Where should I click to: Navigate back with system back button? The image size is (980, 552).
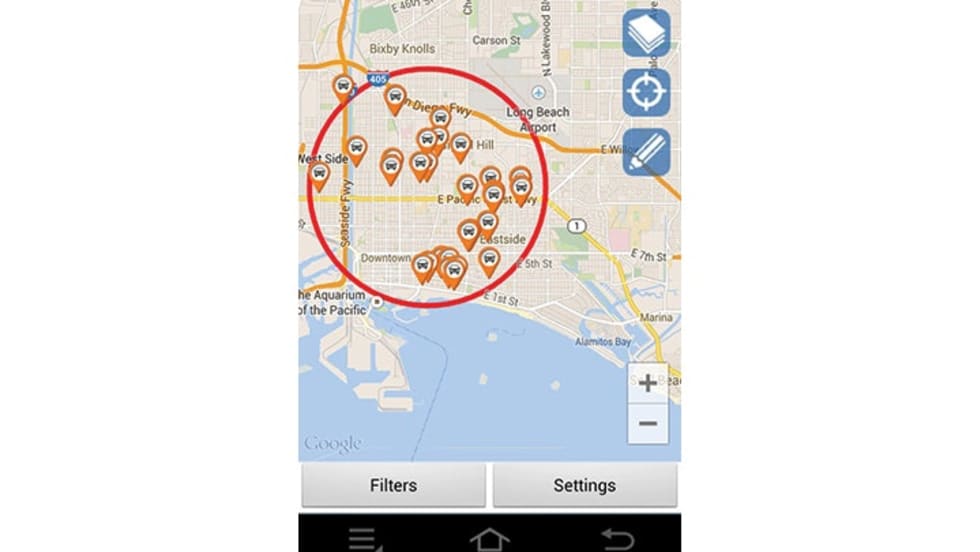[617, 539]
